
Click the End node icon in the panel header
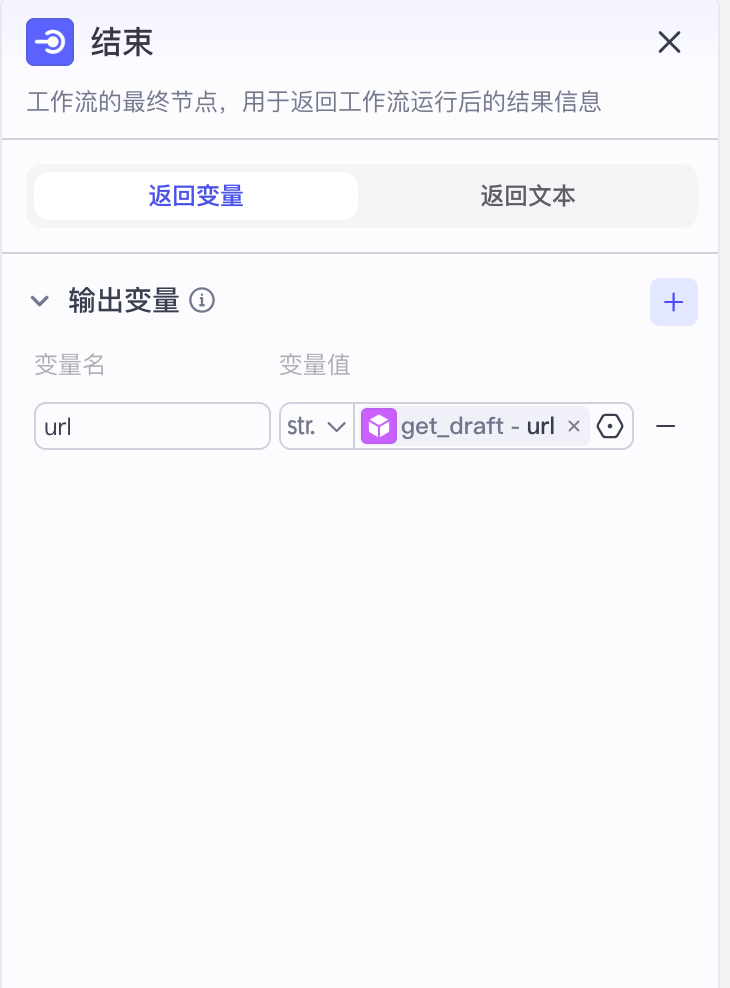click(x=50, y=42)
